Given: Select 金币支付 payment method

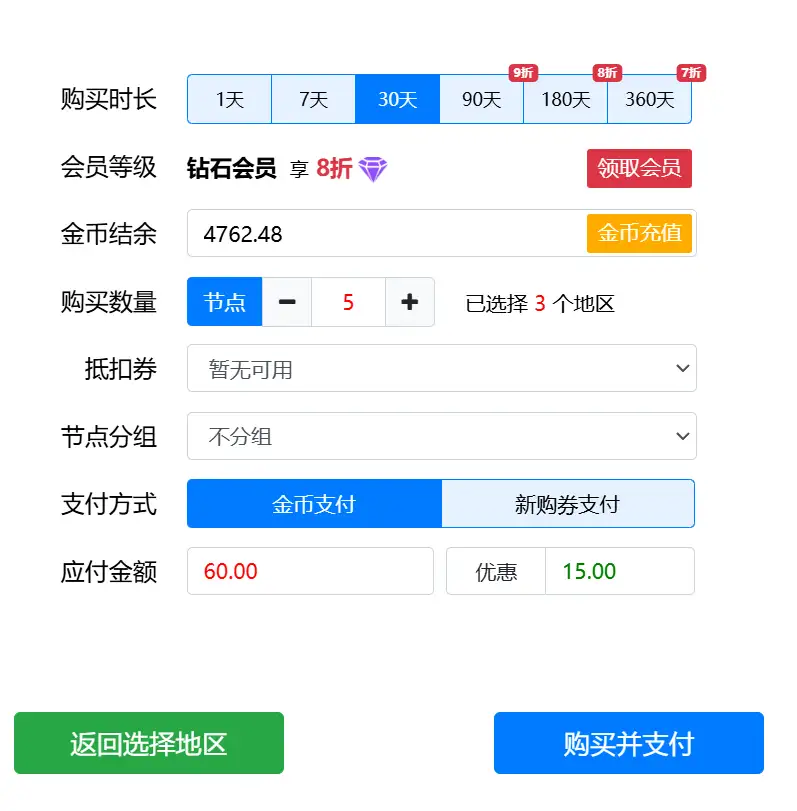Looking at the screenshot, I should click(x=314, y=504).
